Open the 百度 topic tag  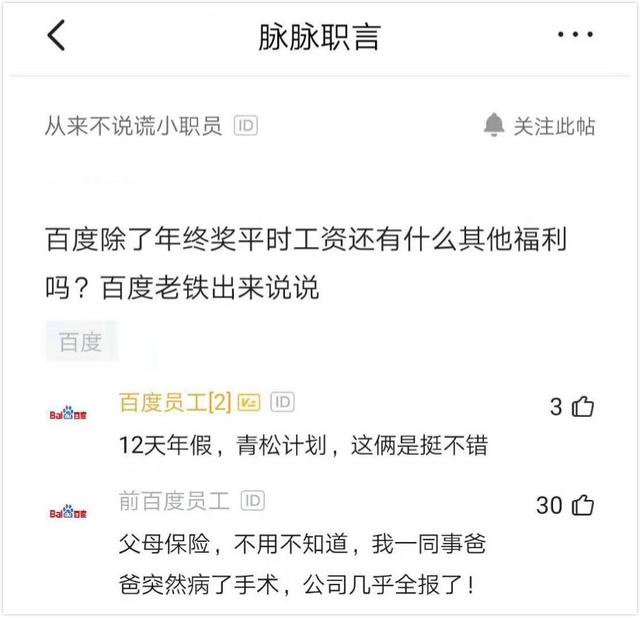pos(81,342)
